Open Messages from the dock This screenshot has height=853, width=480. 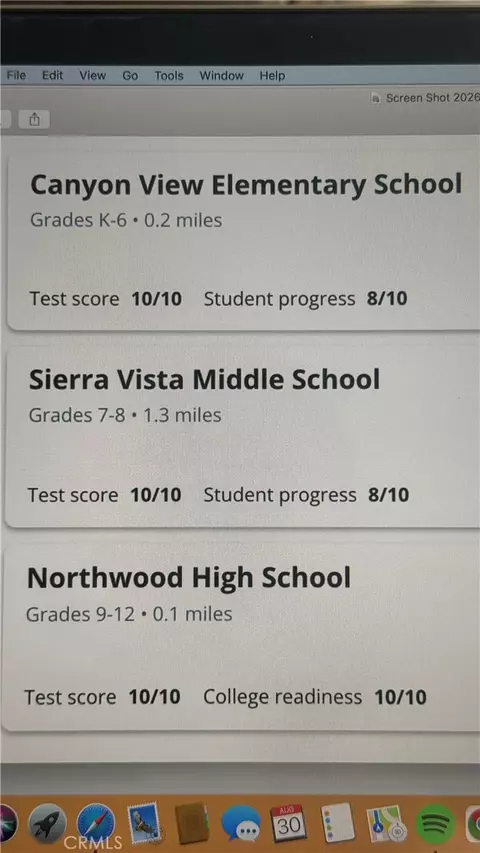(241, 824)
